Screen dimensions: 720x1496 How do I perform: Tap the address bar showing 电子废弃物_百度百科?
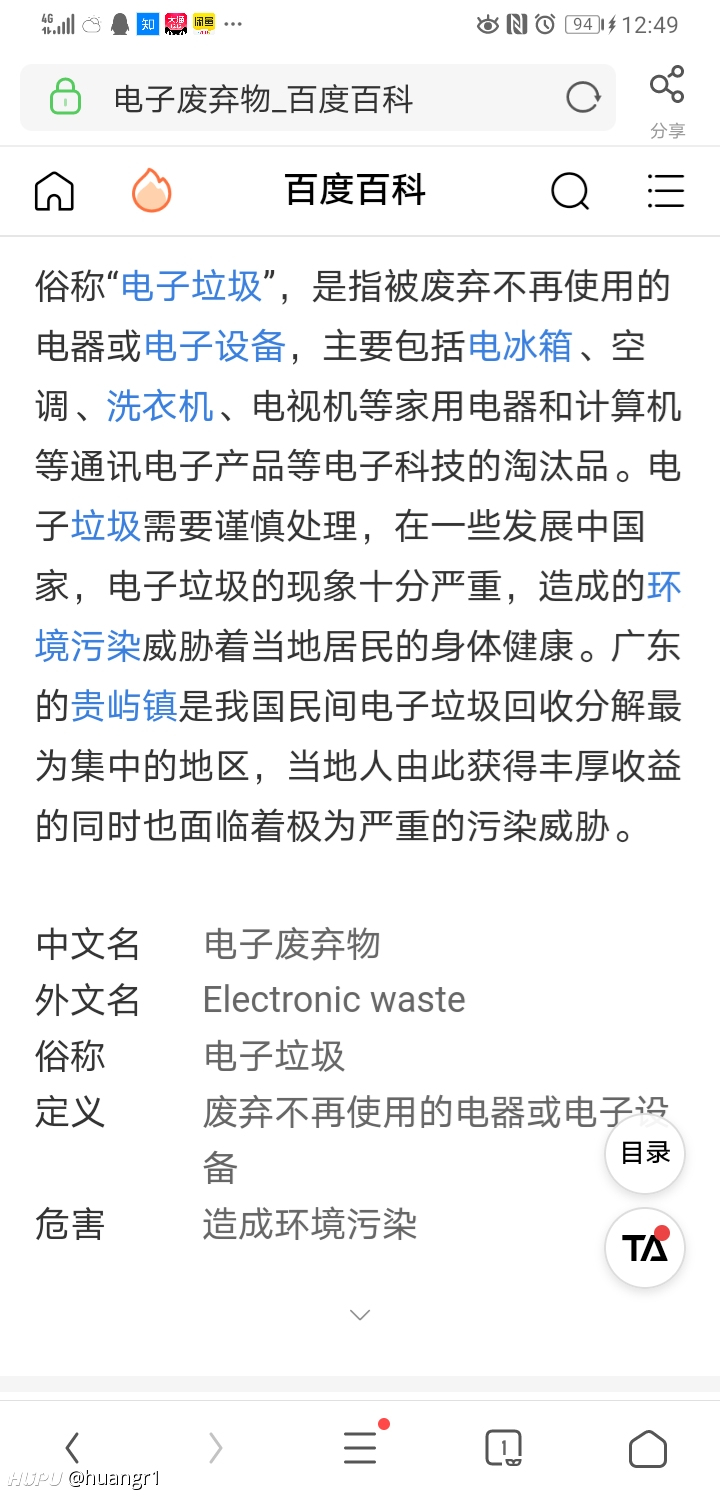(x=318, y=98)
